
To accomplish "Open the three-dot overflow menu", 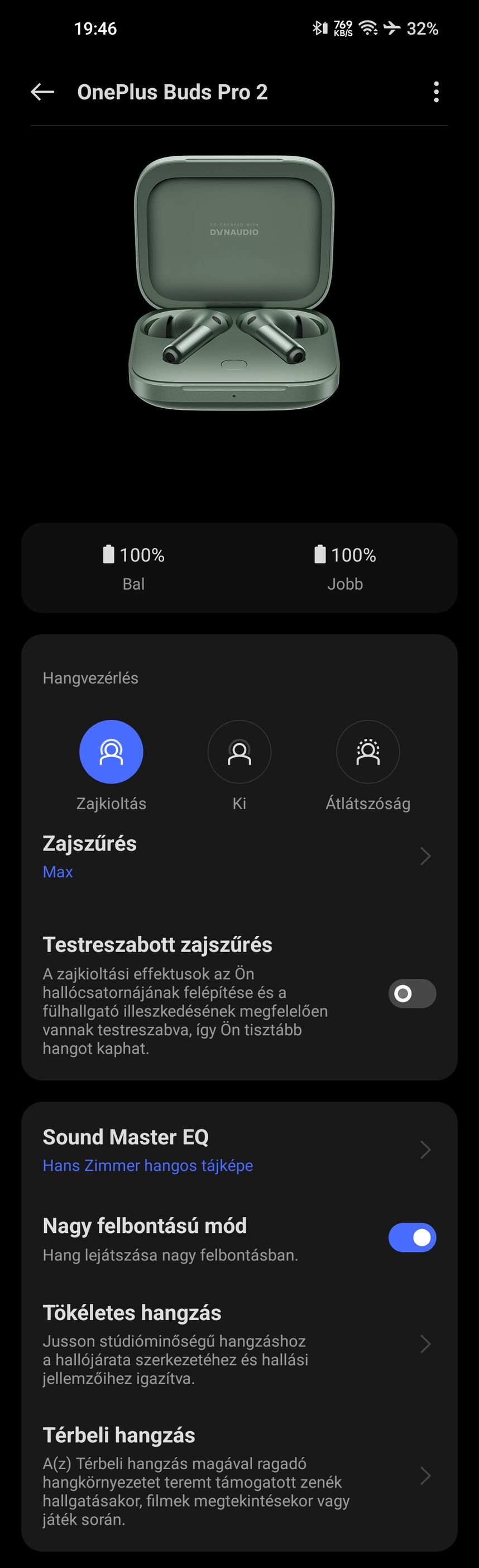I will click(x=436, y=92).
